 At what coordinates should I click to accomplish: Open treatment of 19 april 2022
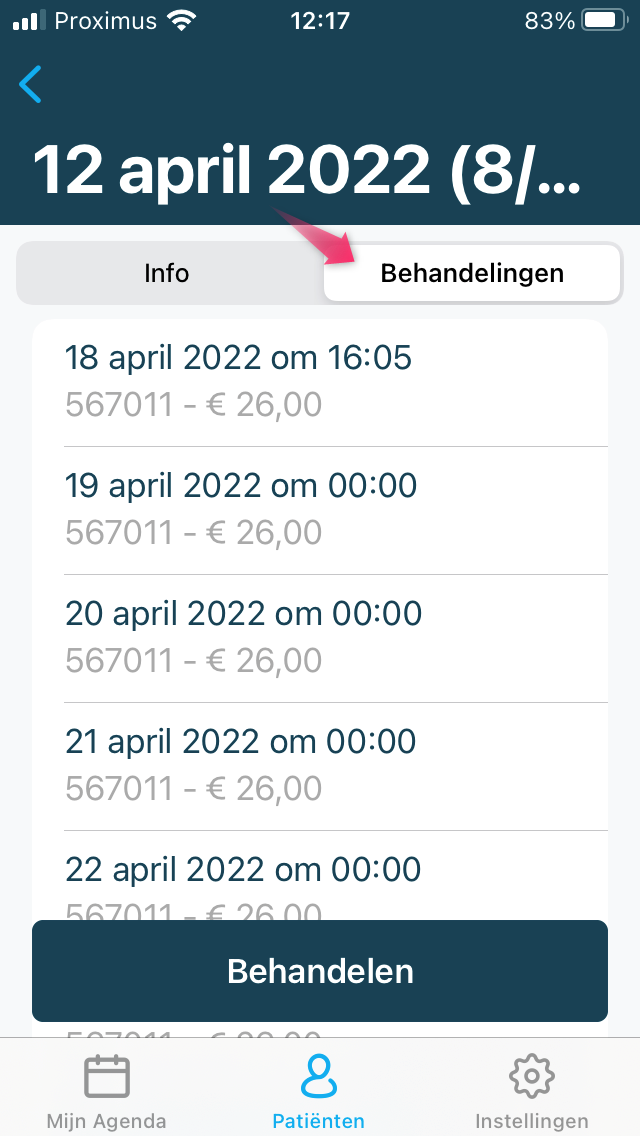click(320, 511)
